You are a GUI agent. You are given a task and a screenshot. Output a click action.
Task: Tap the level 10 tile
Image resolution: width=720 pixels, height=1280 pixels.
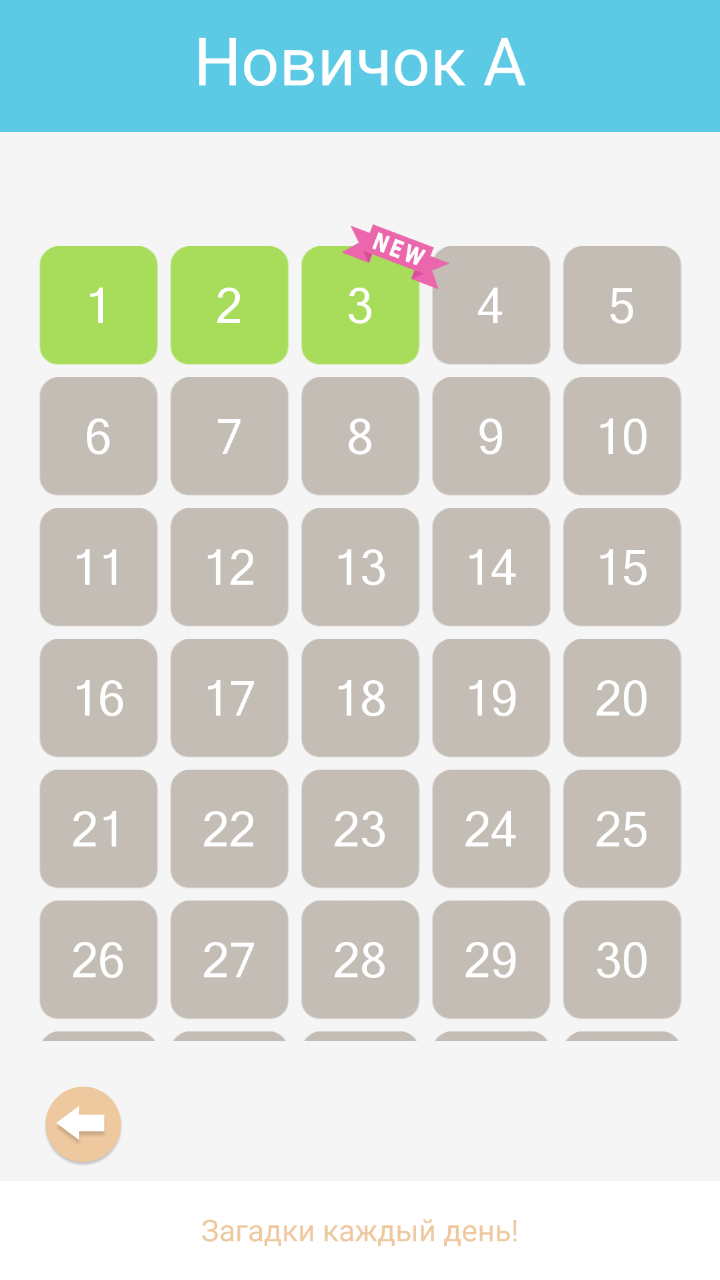click(x=622, y=436)
